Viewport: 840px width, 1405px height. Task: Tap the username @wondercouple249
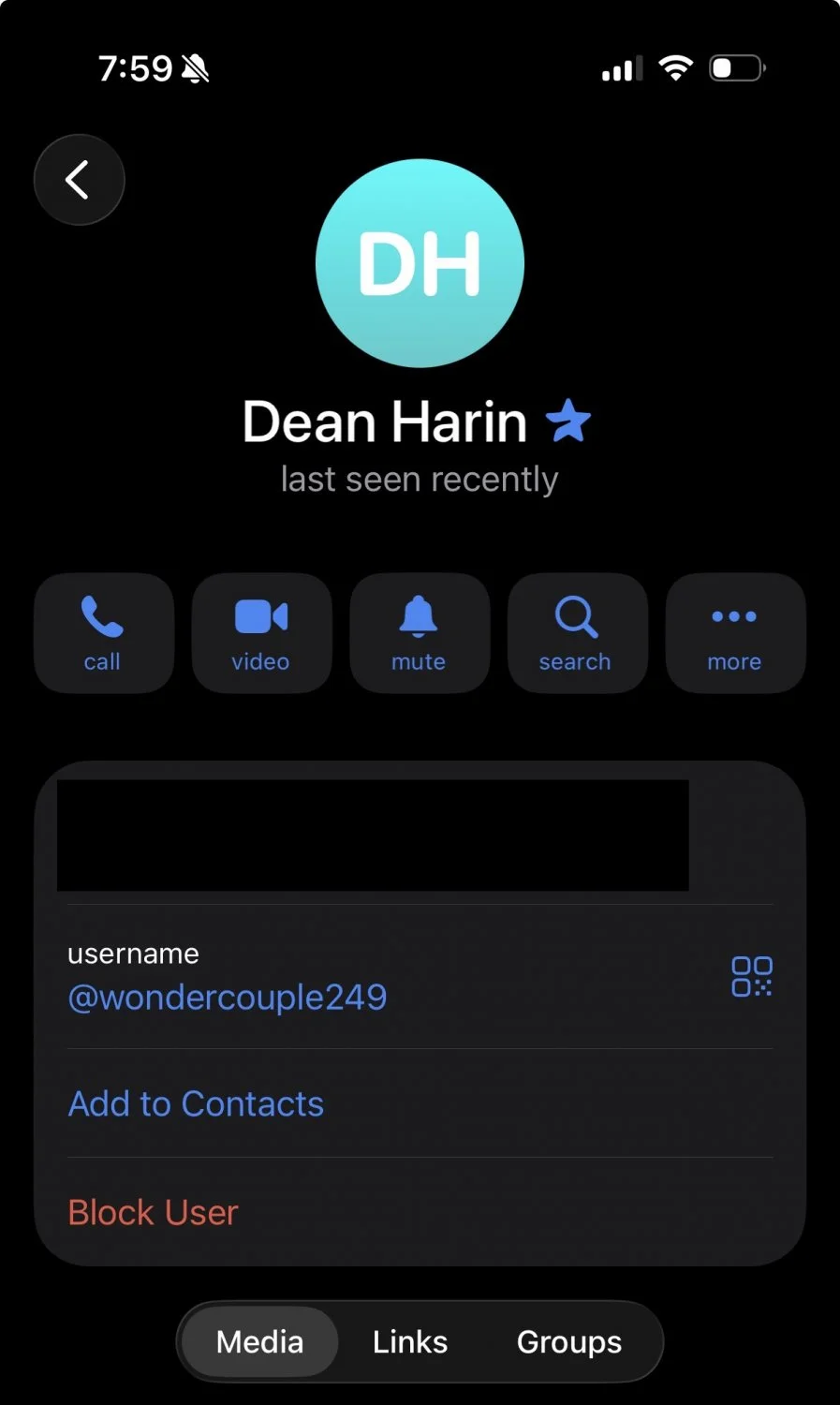tap(228, 998)
